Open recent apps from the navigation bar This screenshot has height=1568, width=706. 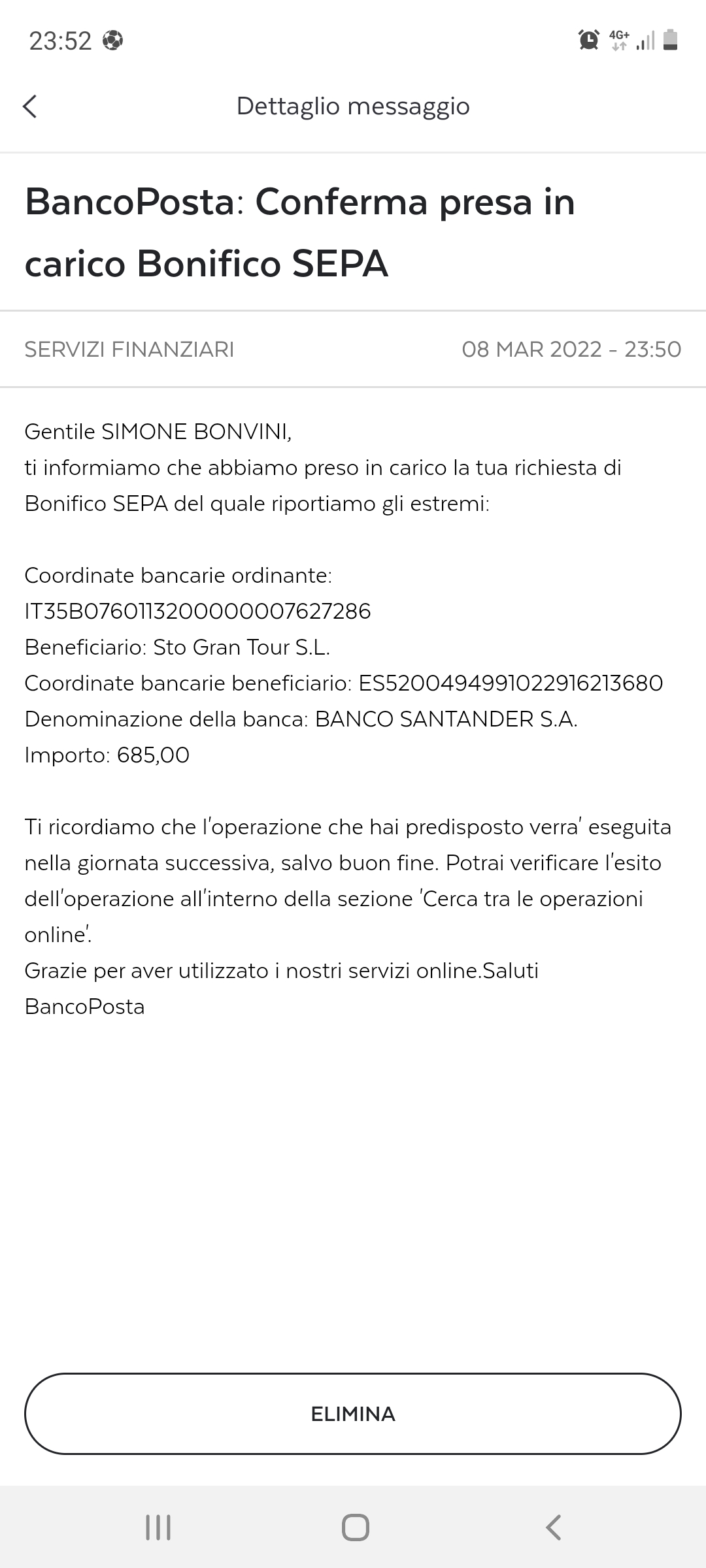158,1527
